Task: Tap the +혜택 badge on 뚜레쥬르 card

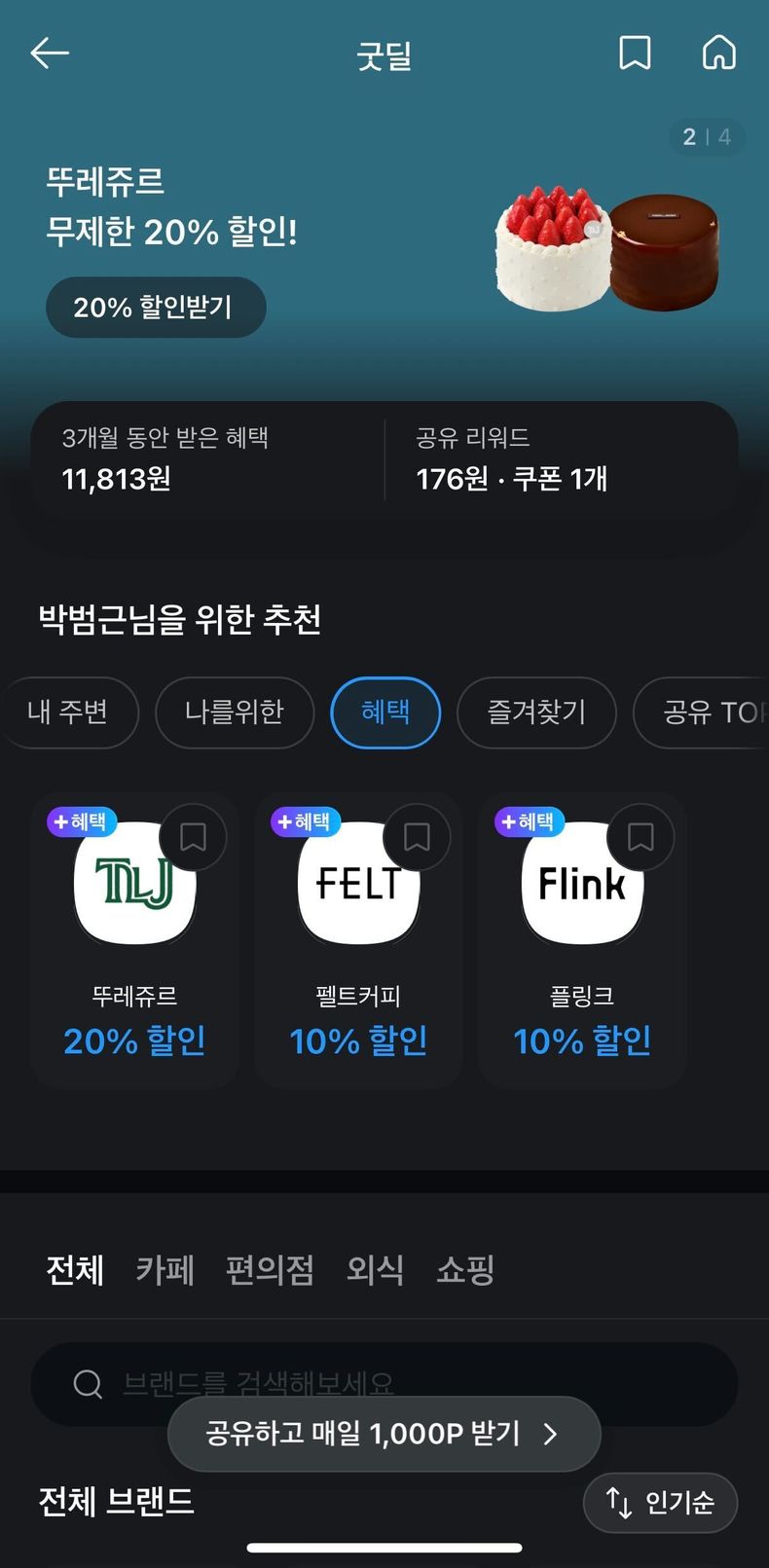Action: point(81,821)
